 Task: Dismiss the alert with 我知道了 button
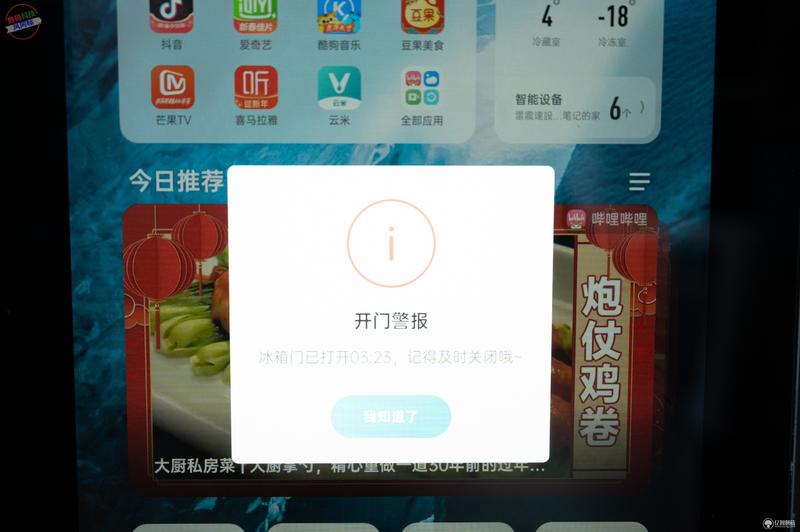[391, 417]
